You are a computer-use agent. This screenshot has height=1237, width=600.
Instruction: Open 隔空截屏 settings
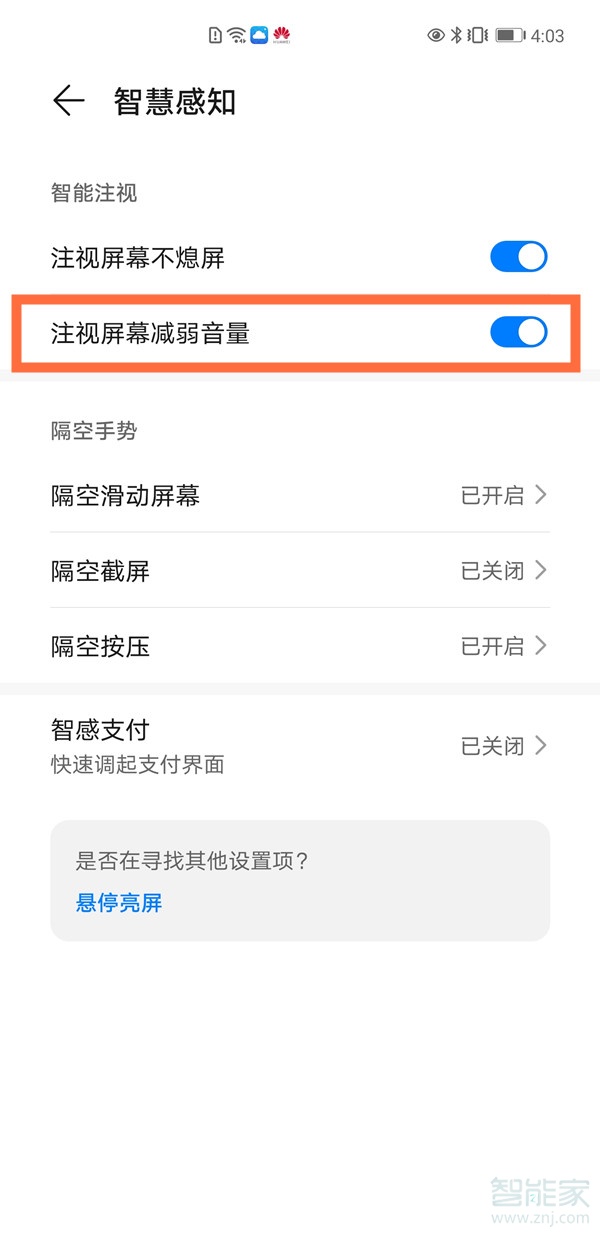point(300,570)
